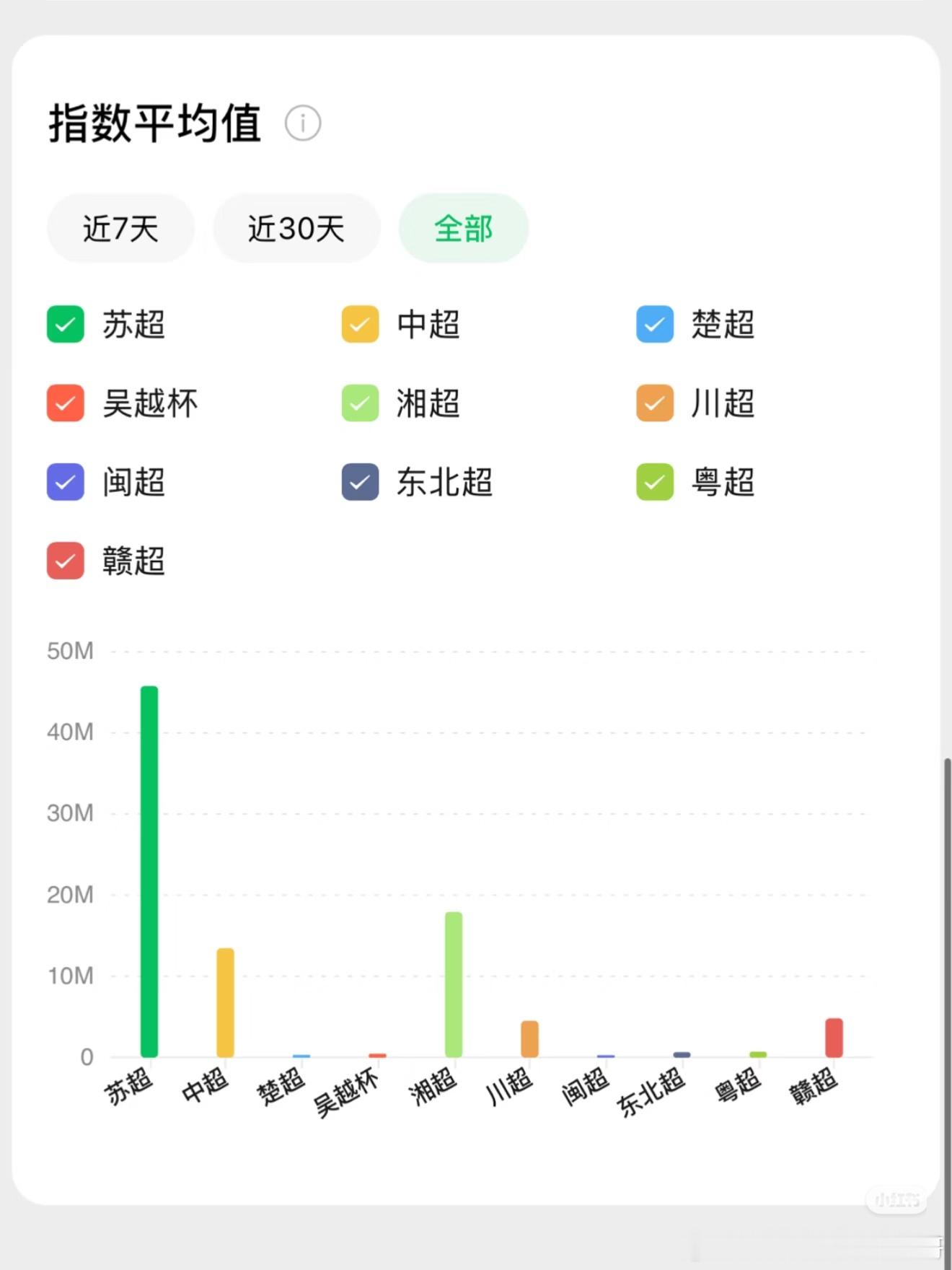Uncheck the 闽超 checkbox
952x1270 pixels.
pyautogui.click(x=64, y=483)
